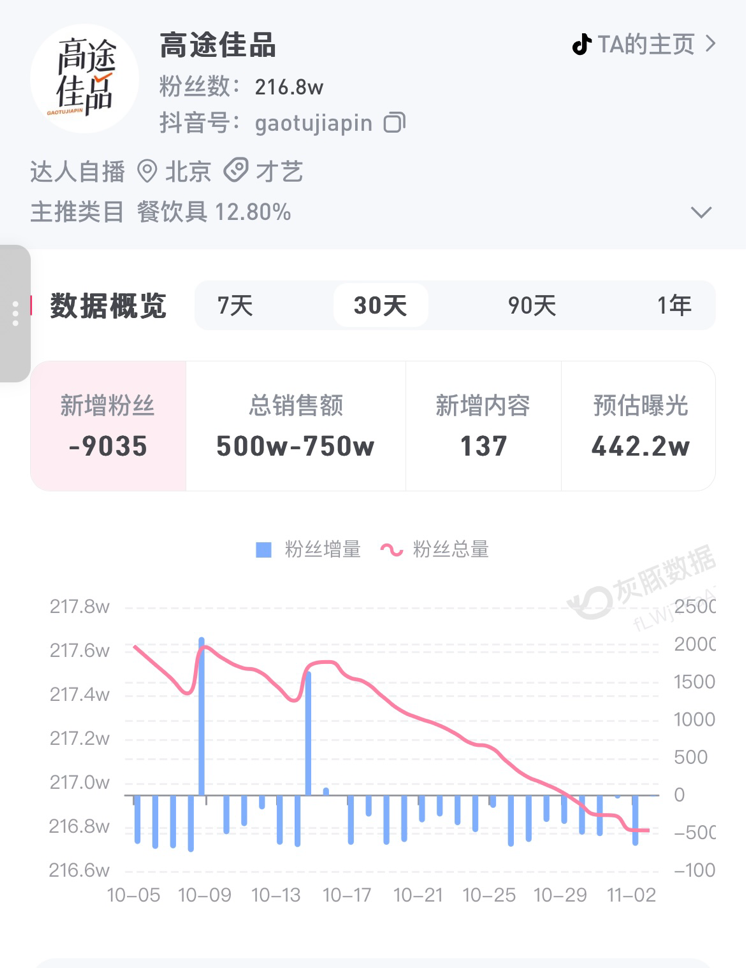Image resolution: width=746 pixels, height=968 pixels.
Task: Select the 新增粉丝 metric card
Action: pyautogui.click(x=108, y=426)
